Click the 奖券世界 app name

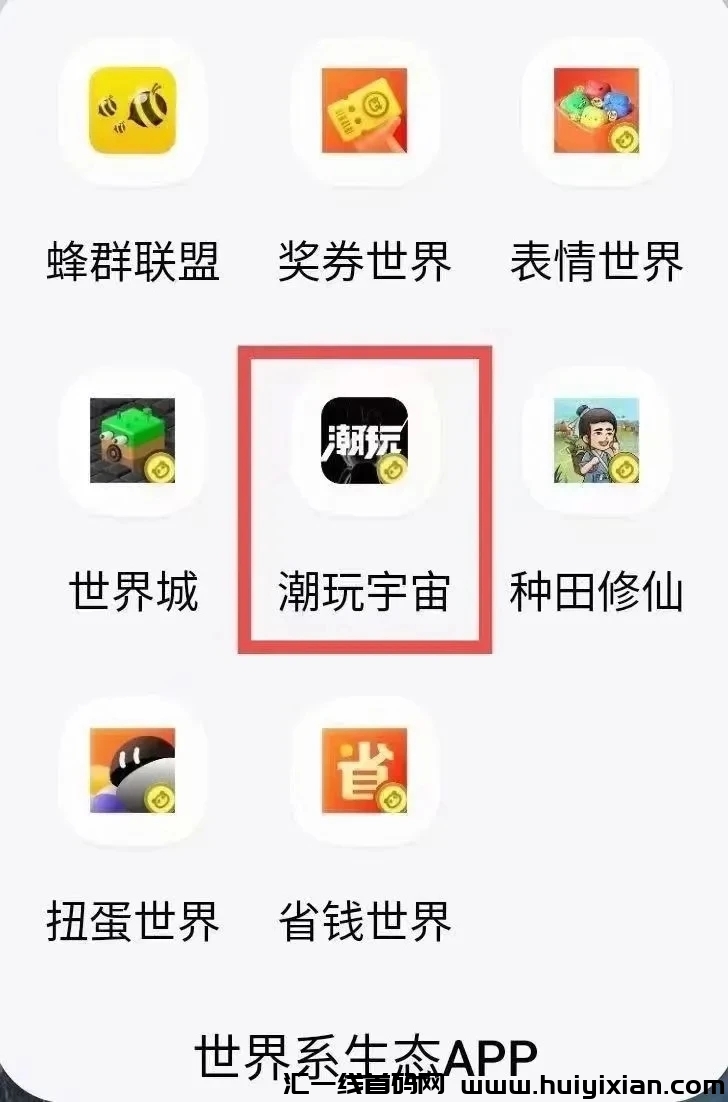[364, 258]
